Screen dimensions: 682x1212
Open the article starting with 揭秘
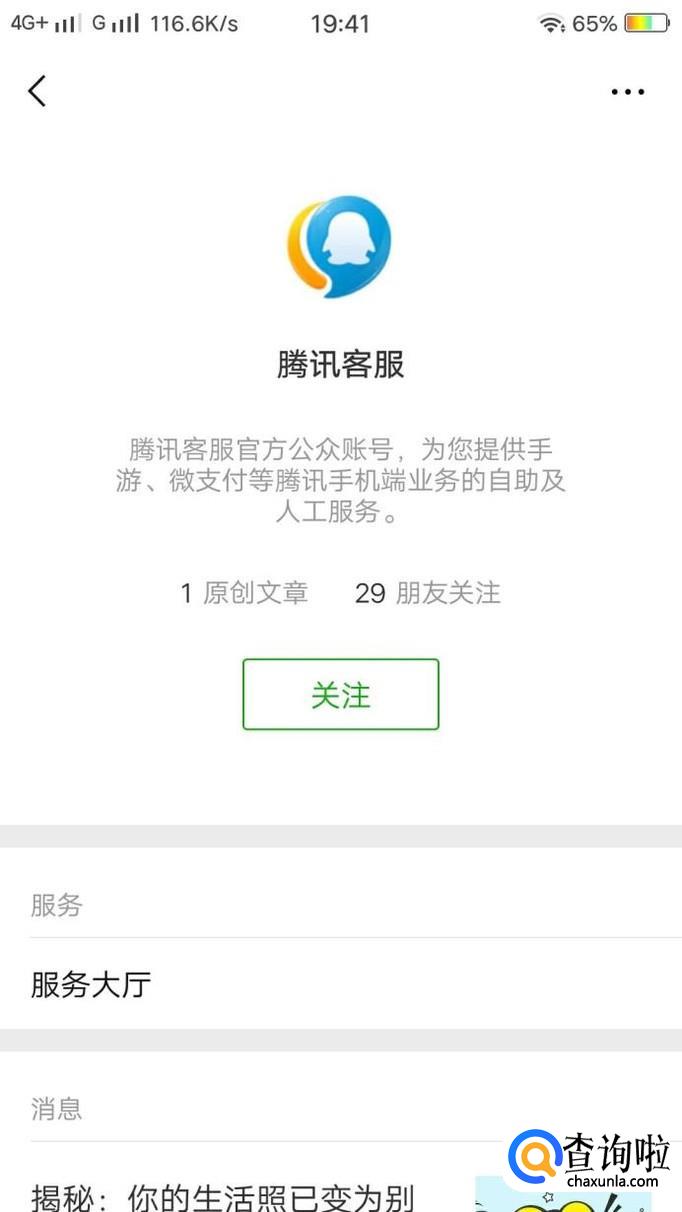click(x=223, y=1195)
